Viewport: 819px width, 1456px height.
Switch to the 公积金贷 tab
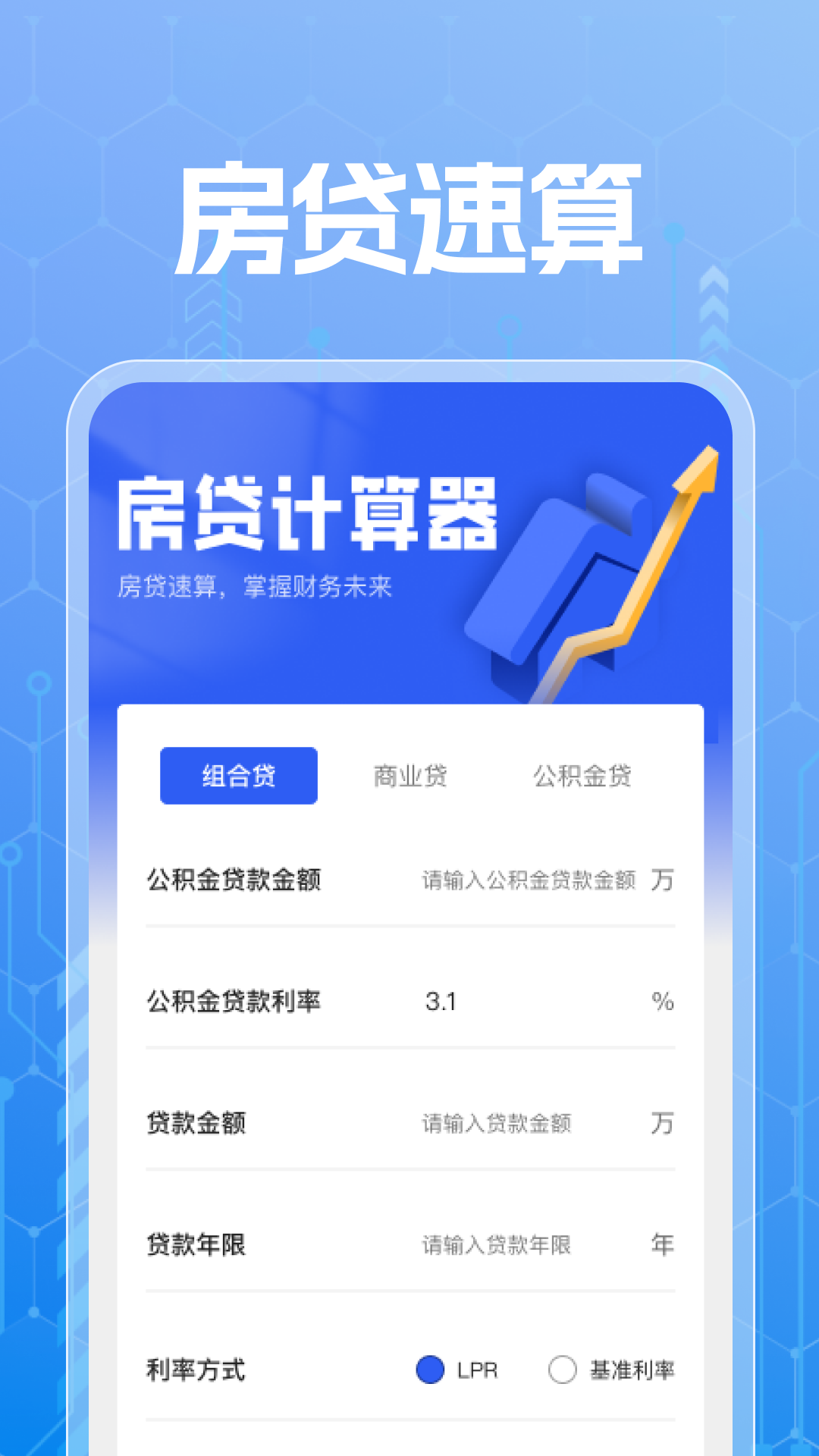pos(584,775)
